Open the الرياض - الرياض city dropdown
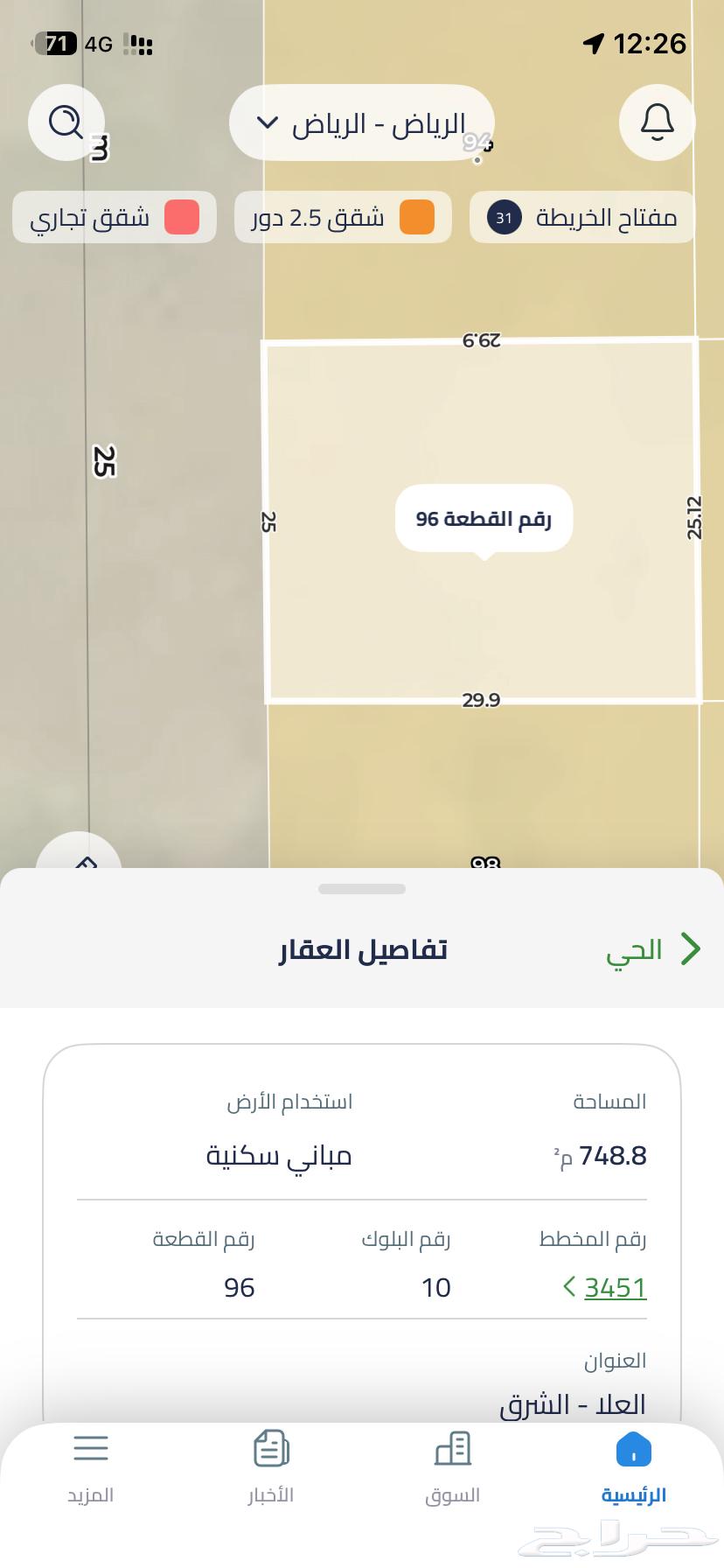 [361, 122]
